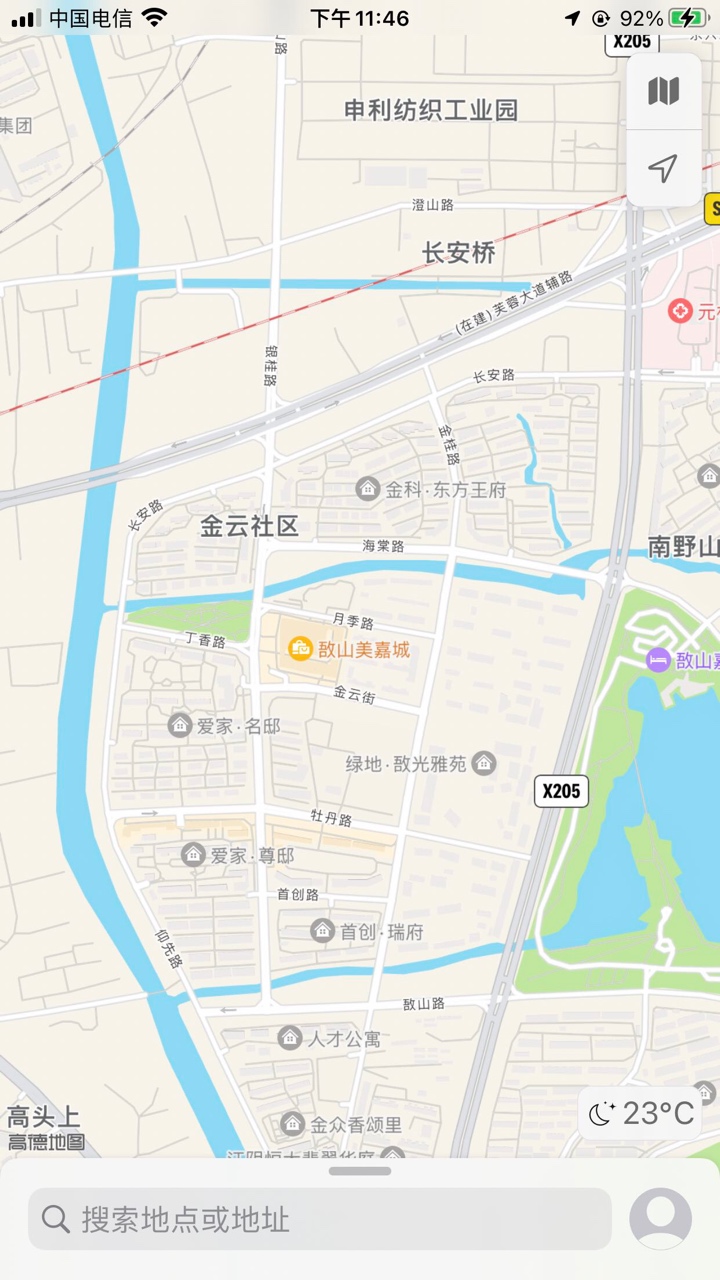720x1280 pixels.
Task: Select the purple hotel marker by the lake
Action: tap(658, 659)
